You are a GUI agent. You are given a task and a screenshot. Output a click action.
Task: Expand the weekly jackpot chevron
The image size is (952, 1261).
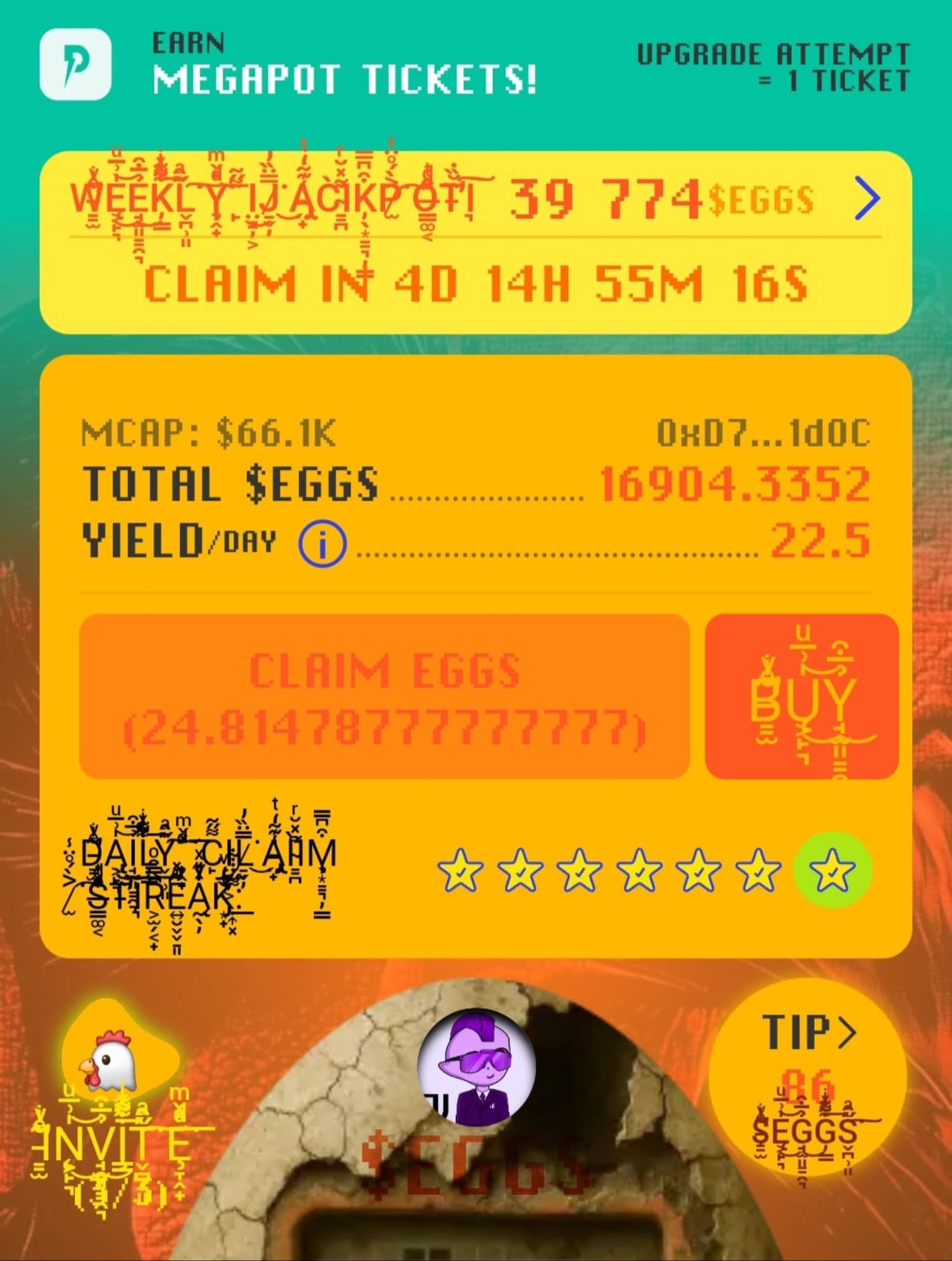[x=867, y=198]
